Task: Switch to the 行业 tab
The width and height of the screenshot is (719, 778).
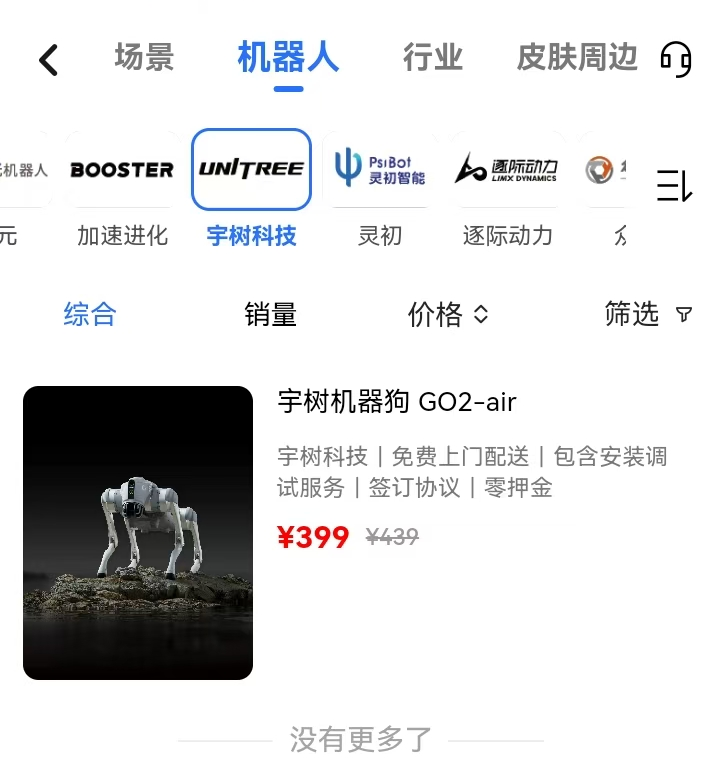Action: tap(432, 57)
